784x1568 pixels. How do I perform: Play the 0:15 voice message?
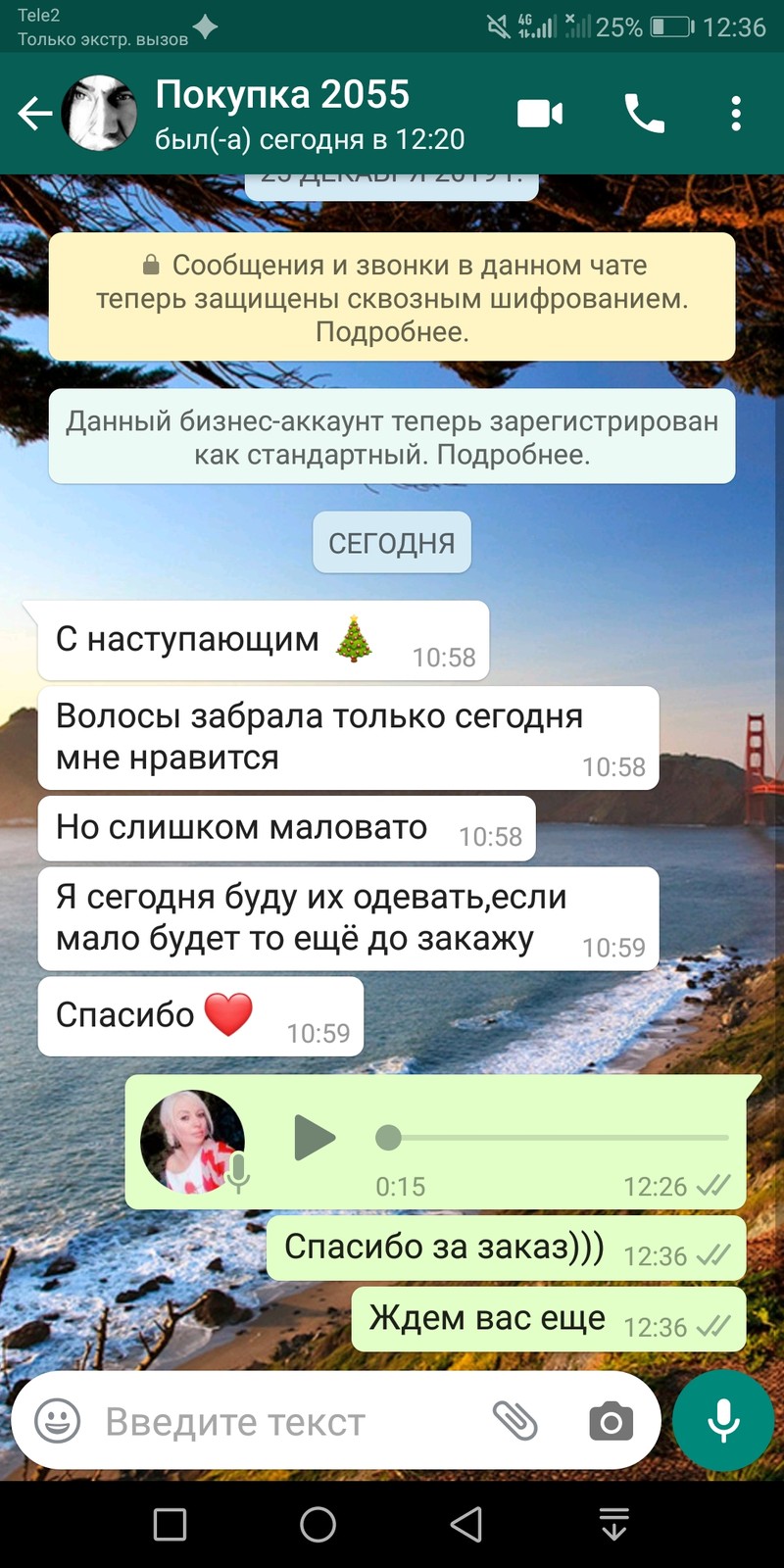click(x=315, y=1138)
